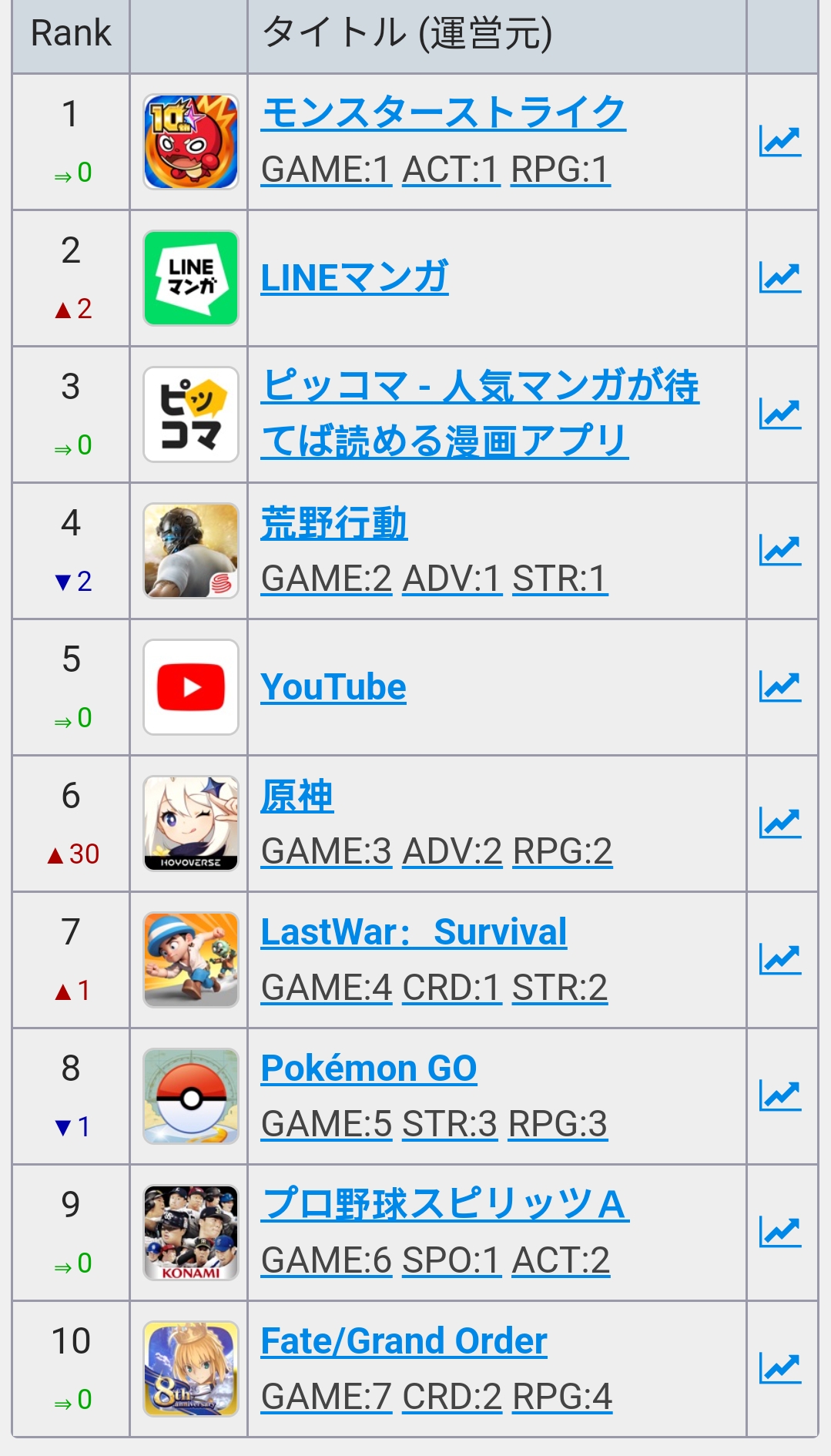Open the ピッコマ app title link
831x1456 pixels.
[479, 387]
